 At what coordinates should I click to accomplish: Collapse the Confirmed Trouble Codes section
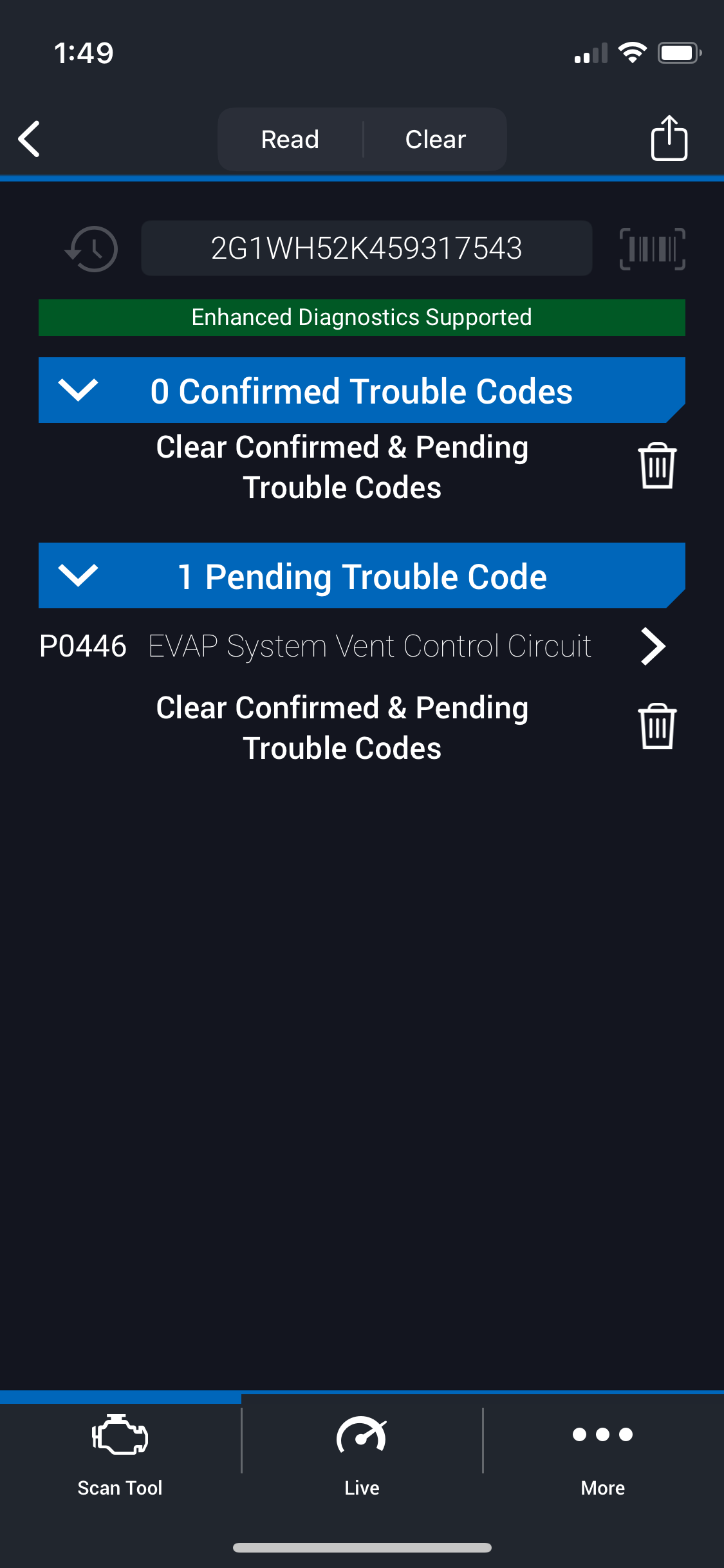click(78, 390)
